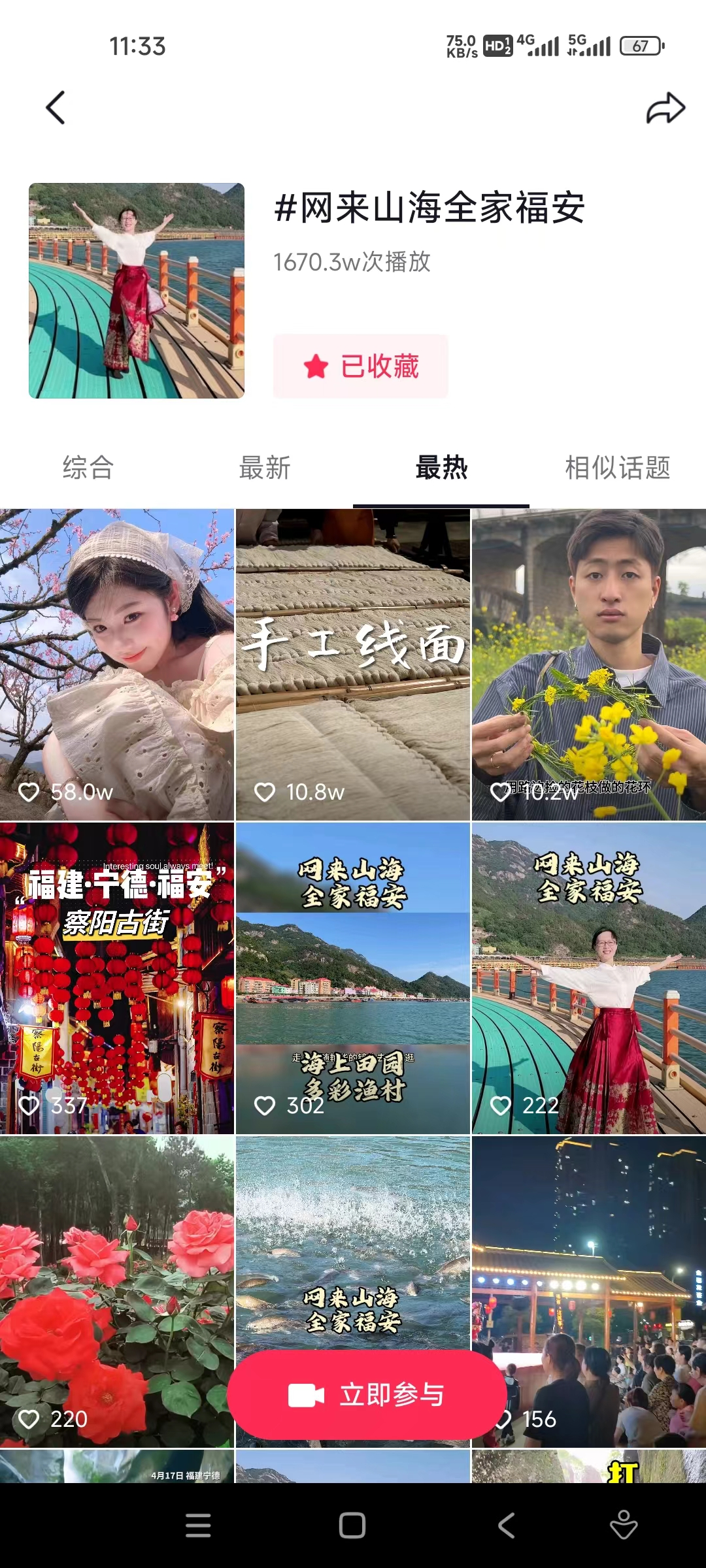706x1568 pixels.
Task: Open the video with 58.0w likes
Action: (x=117, y=664)
